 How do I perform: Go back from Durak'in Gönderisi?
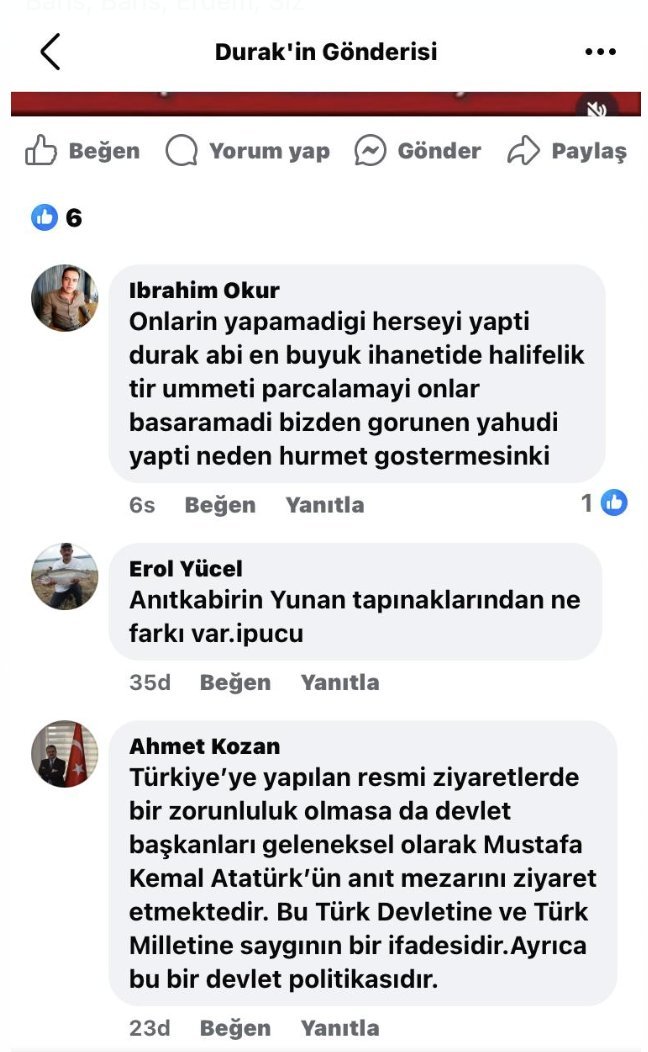point(50,52)
